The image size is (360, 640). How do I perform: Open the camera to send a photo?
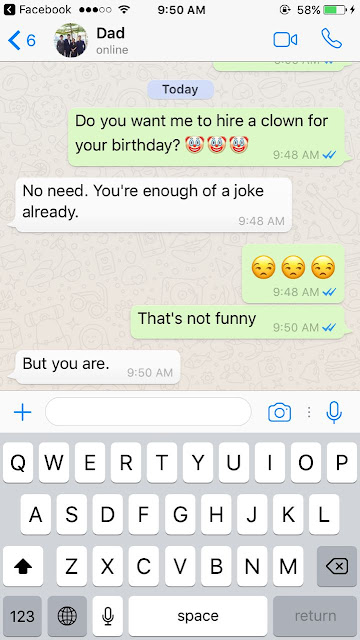coord(280,412)
